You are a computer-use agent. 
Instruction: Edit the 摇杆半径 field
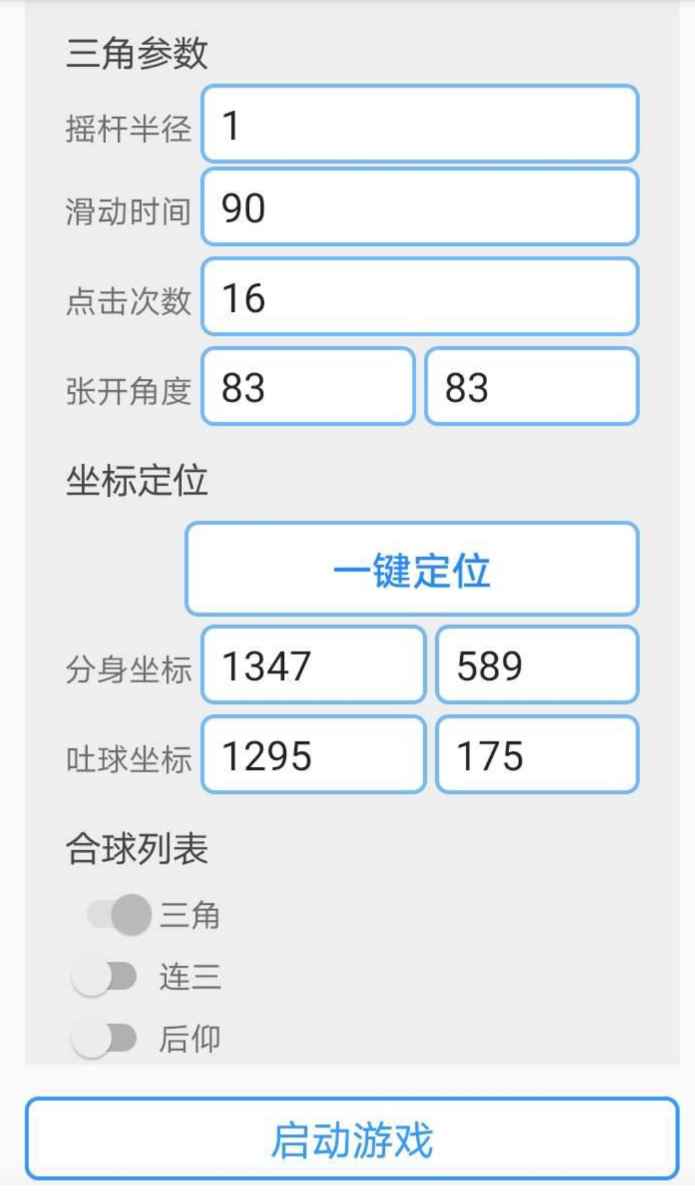(x=419, y=124)
